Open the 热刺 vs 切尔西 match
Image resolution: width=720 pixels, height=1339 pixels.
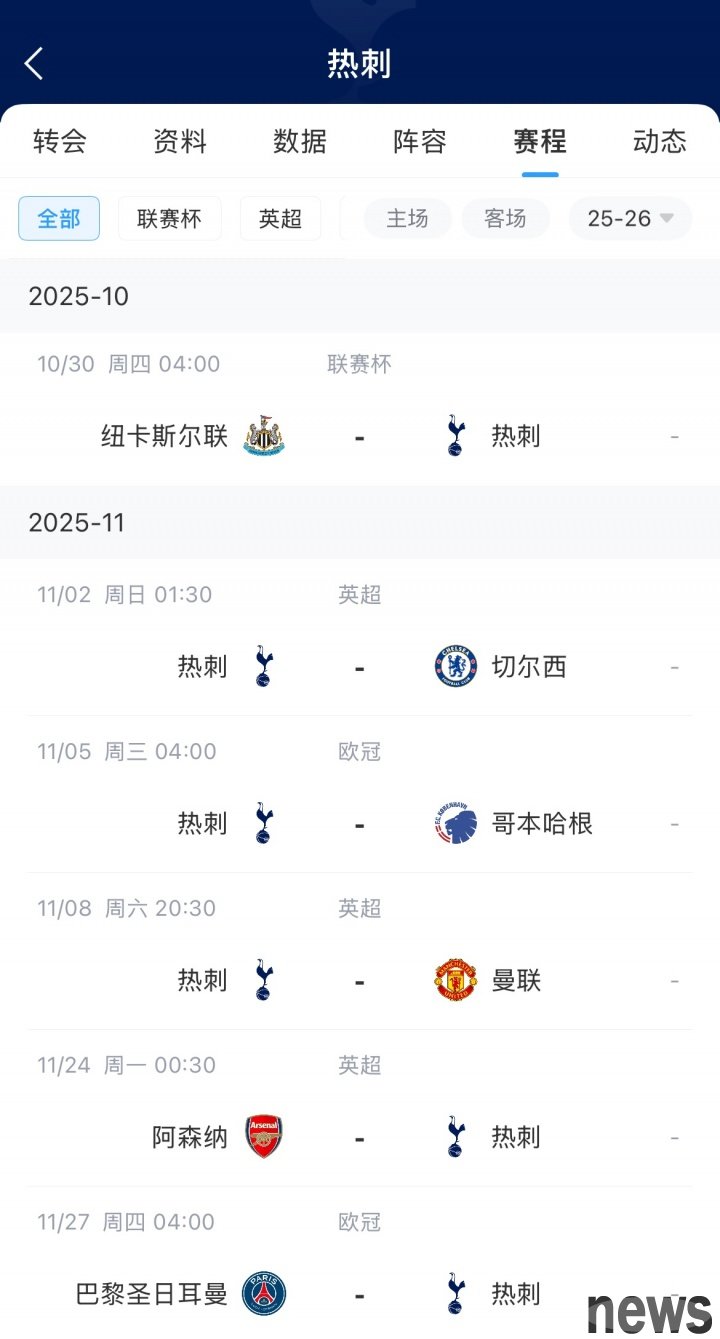pos(360,667)
